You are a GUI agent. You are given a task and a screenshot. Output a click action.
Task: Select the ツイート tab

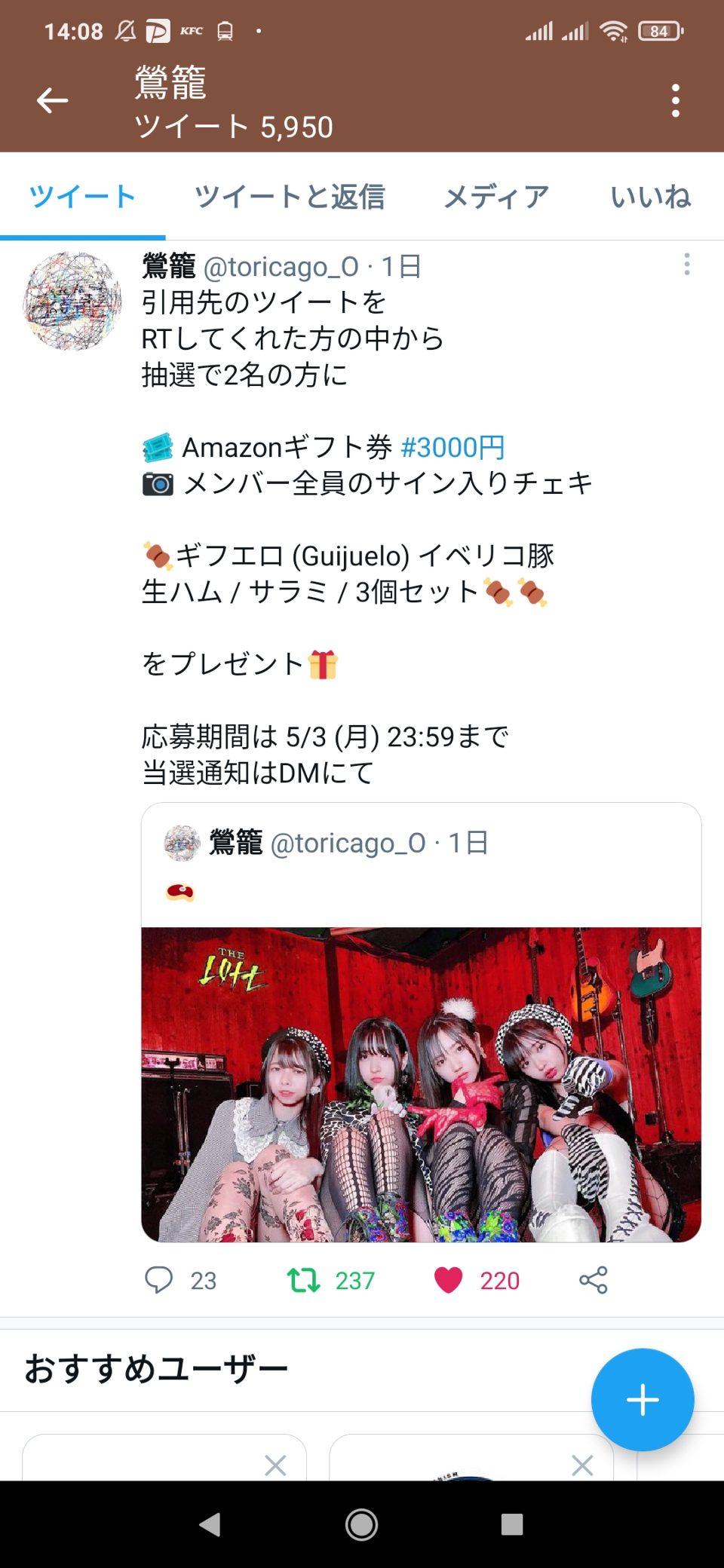(82, 197)
